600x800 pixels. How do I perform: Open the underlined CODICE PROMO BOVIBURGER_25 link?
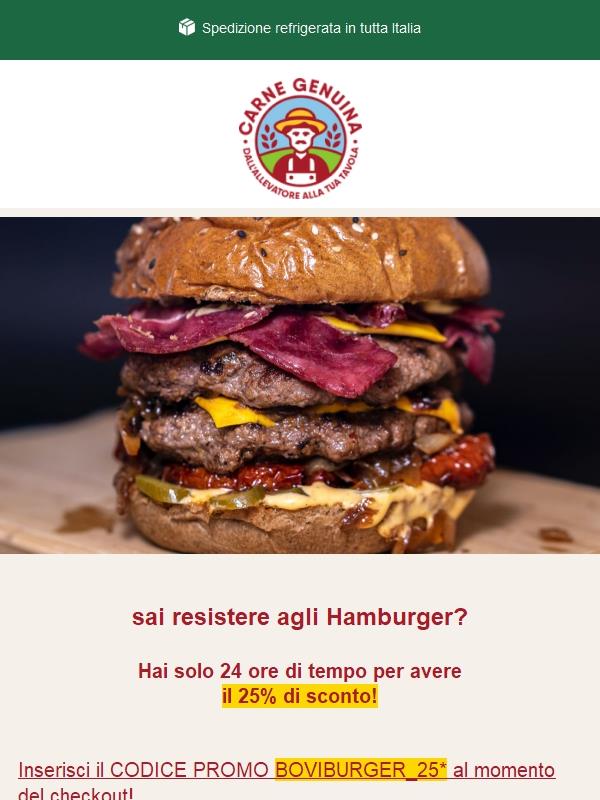tap(286, 770)
